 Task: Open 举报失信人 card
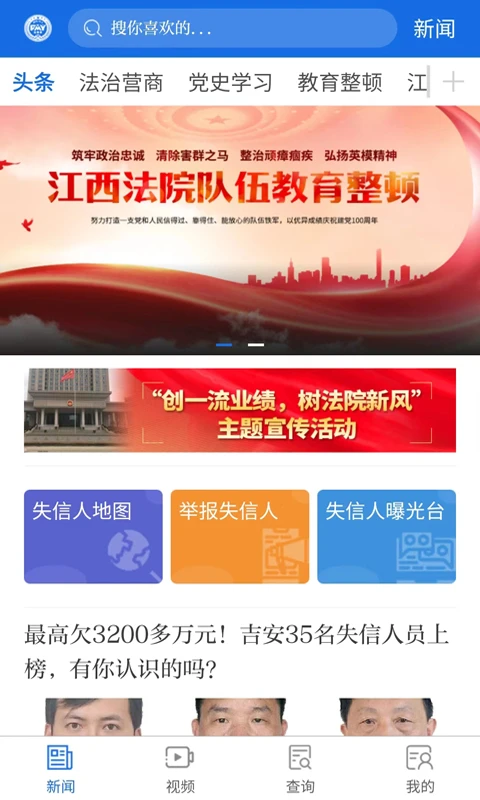coord(240,536)
